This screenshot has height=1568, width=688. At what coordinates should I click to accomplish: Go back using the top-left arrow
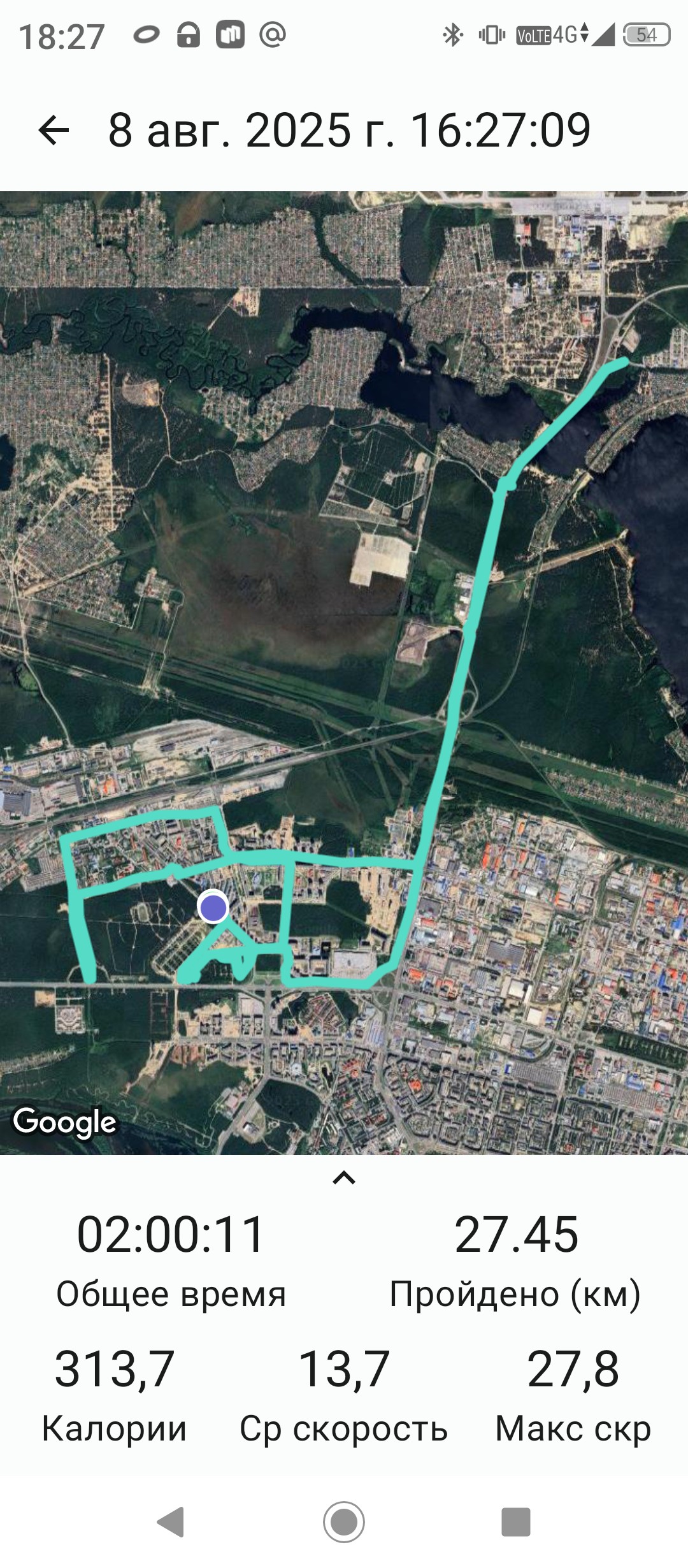pos(54,131)
